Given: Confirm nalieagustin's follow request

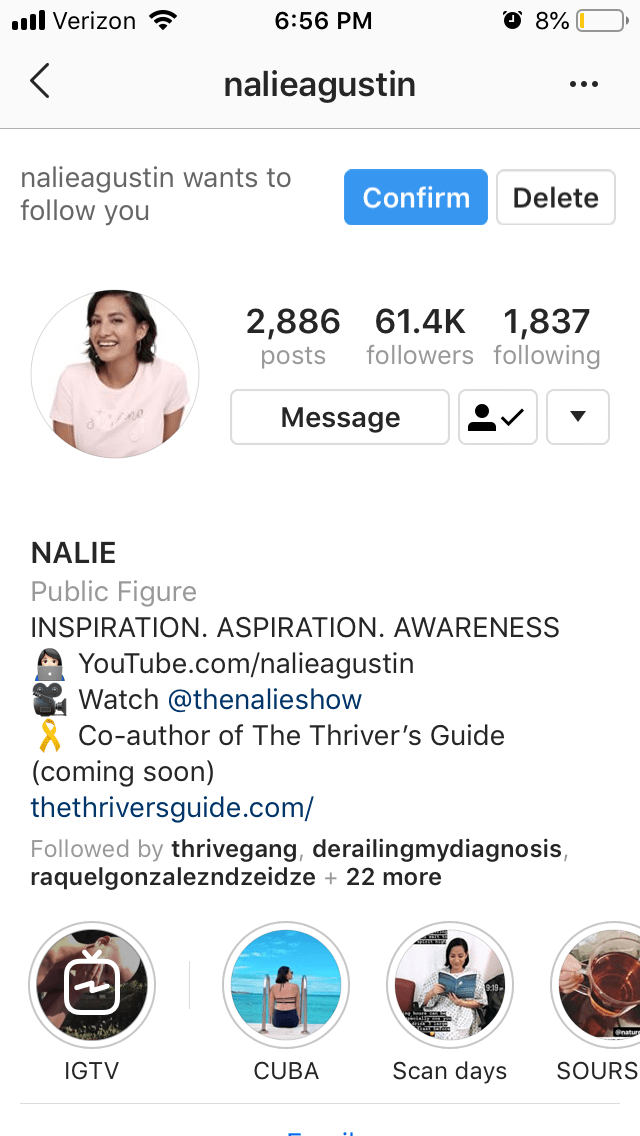Looking at the screenshot, I should pos(415,197).
